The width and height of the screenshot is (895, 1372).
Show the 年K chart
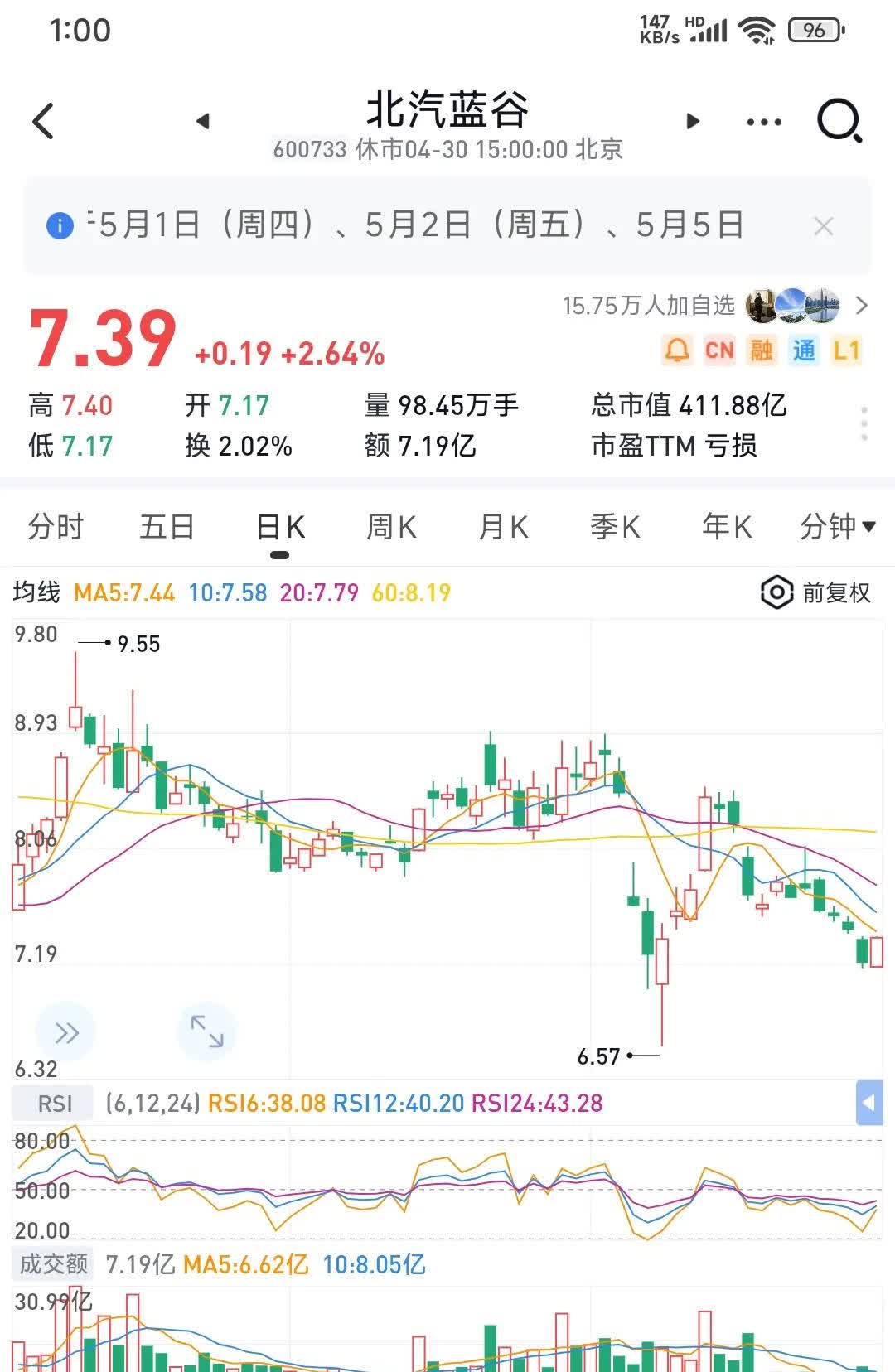click(x=726, y=527)
